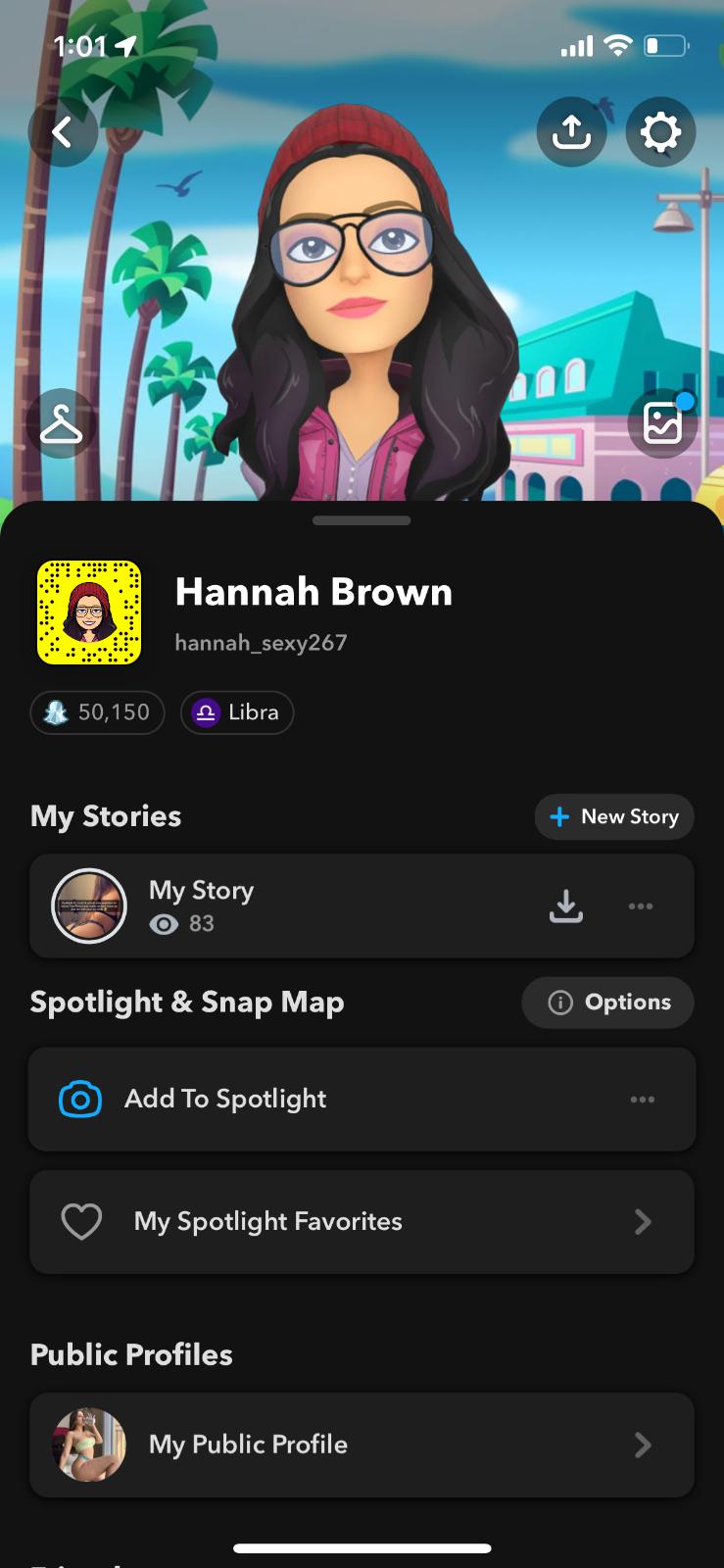Go to My Public Profile
This screenshot has width=724, height=1568.
pos(362,1444)
